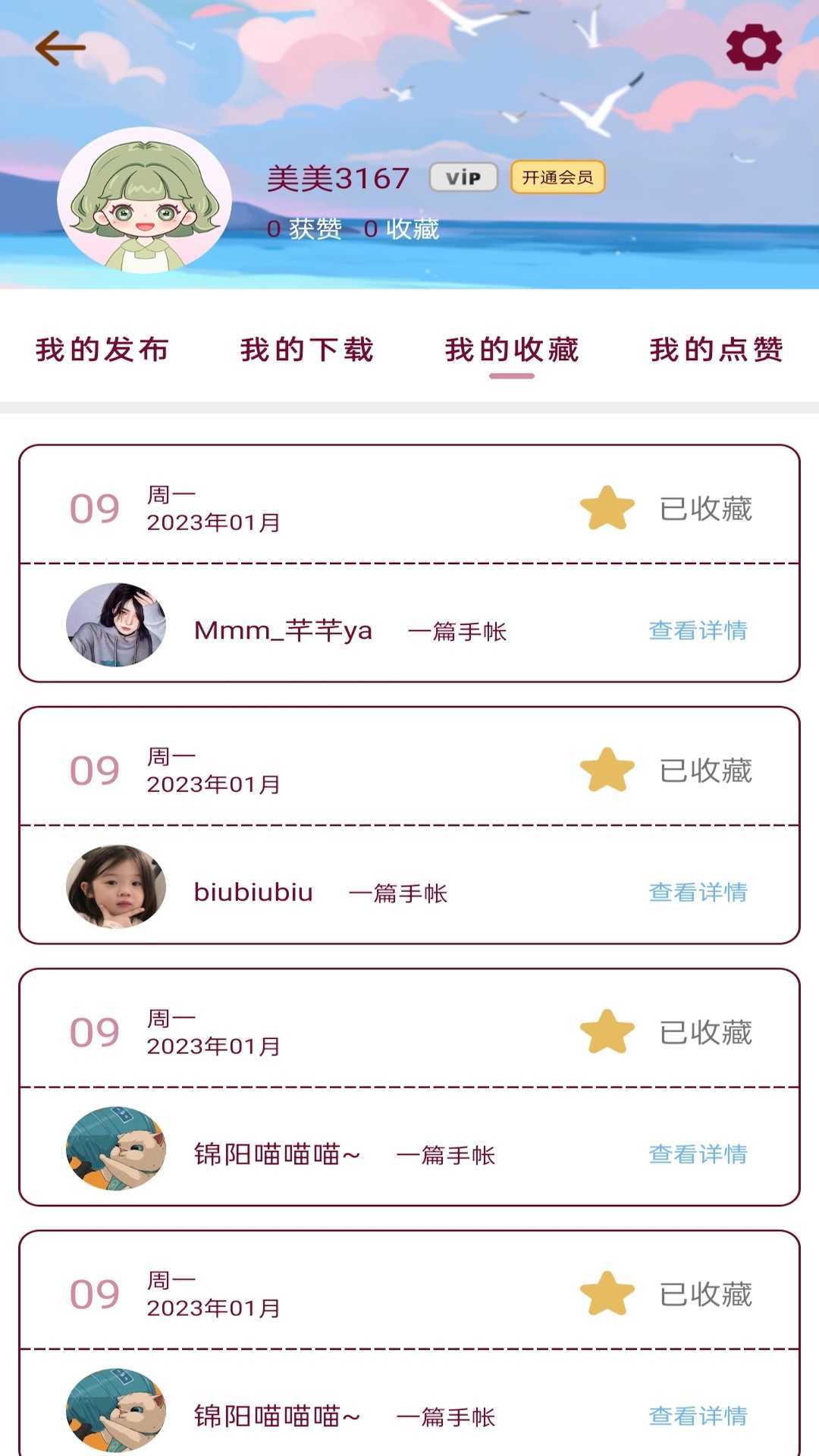Unfavorite the star on biubiubiu's entry
819x1456 pixels.
point(607,770)
